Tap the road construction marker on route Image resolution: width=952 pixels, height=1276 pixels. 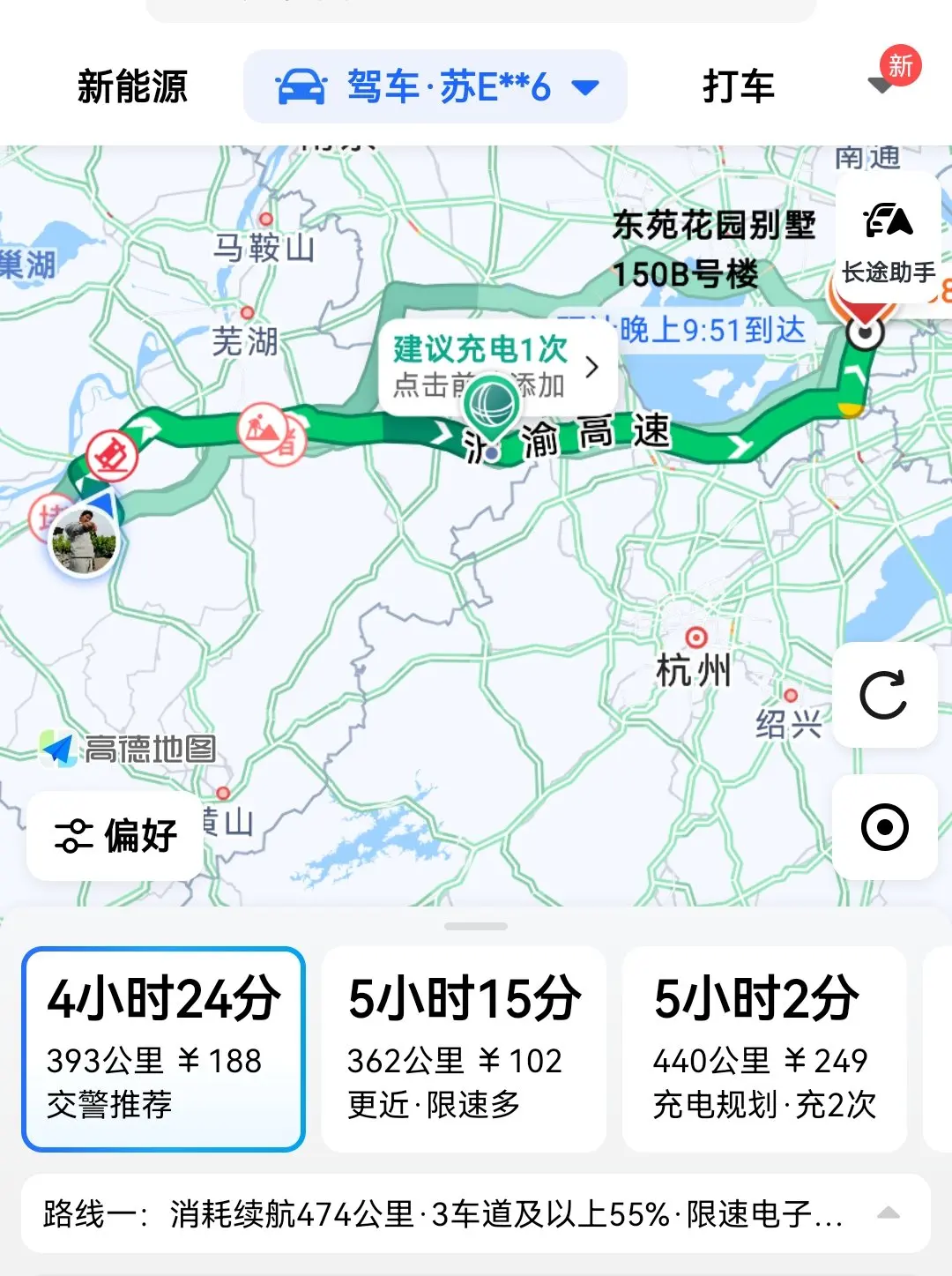[x=263, y=429]
